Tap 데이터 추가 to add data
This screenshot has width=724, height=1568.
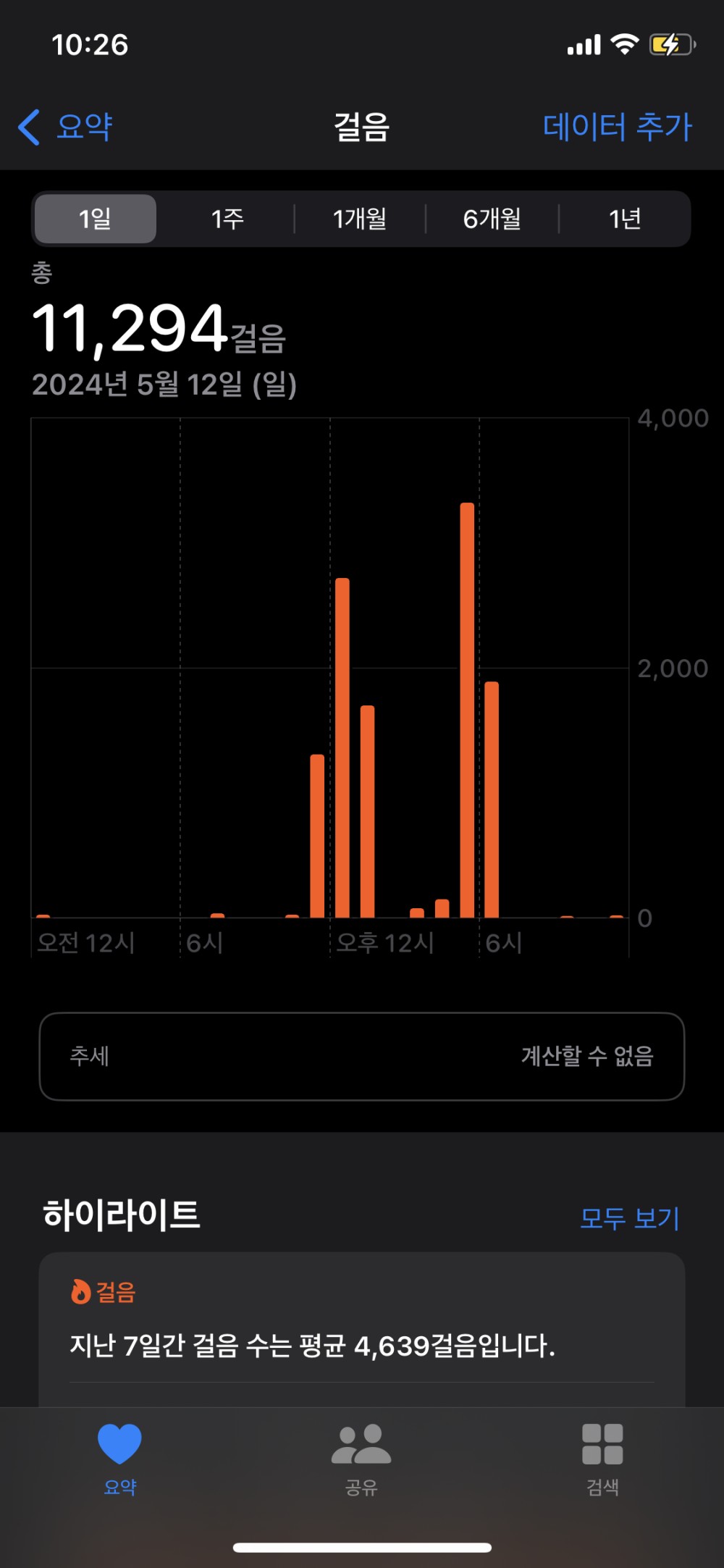point(618,127)
